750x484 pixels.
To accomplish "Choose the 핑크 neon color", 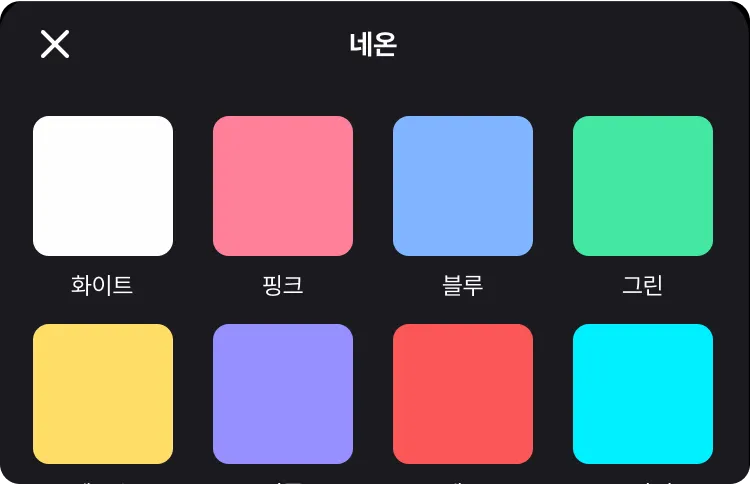I will [283, 186].
